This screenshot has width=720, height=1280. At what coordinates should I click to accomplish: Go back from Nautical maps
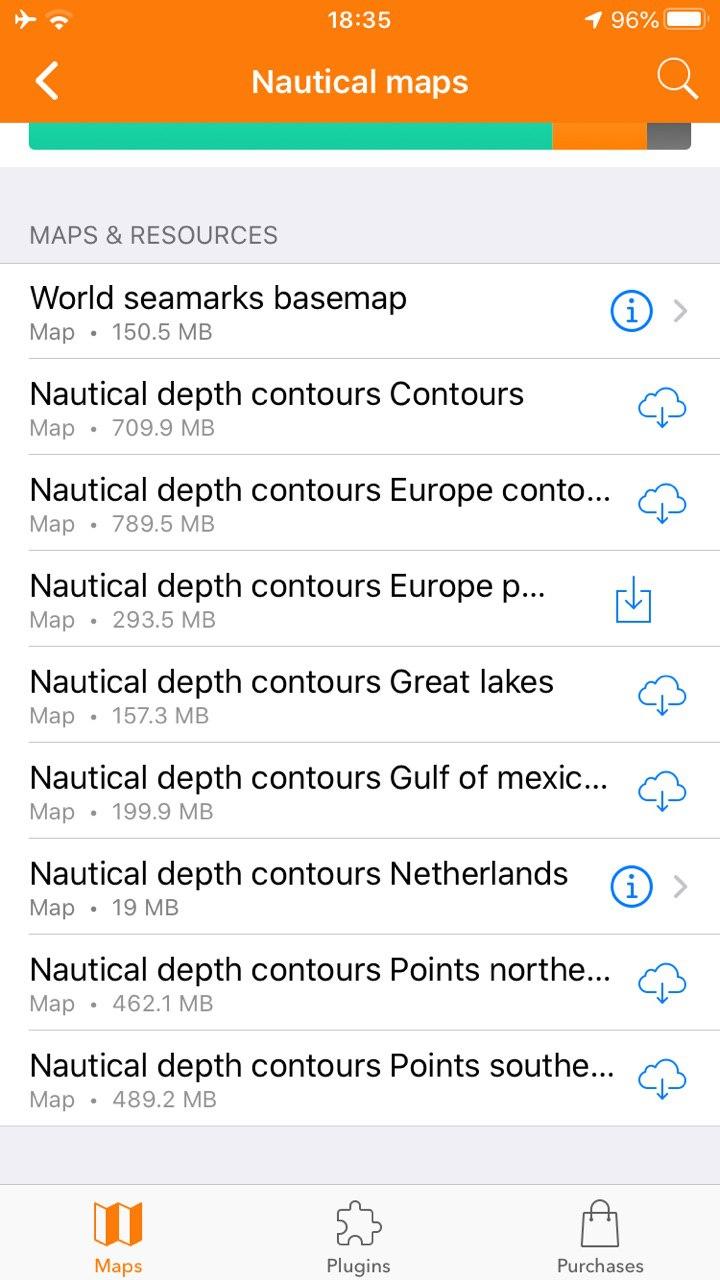pos(47,81)
